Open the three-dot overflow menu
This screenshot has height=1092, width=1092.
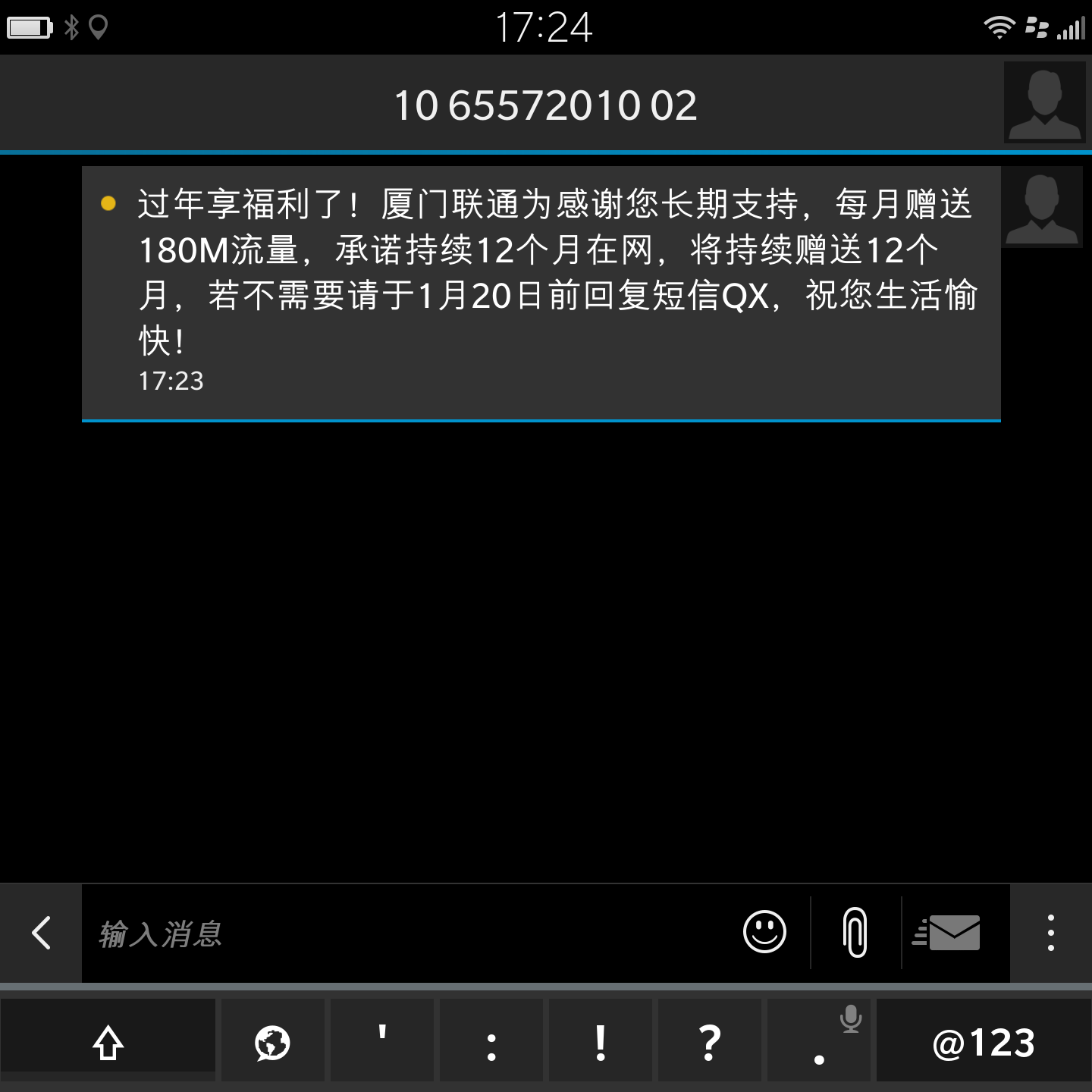1050,933
